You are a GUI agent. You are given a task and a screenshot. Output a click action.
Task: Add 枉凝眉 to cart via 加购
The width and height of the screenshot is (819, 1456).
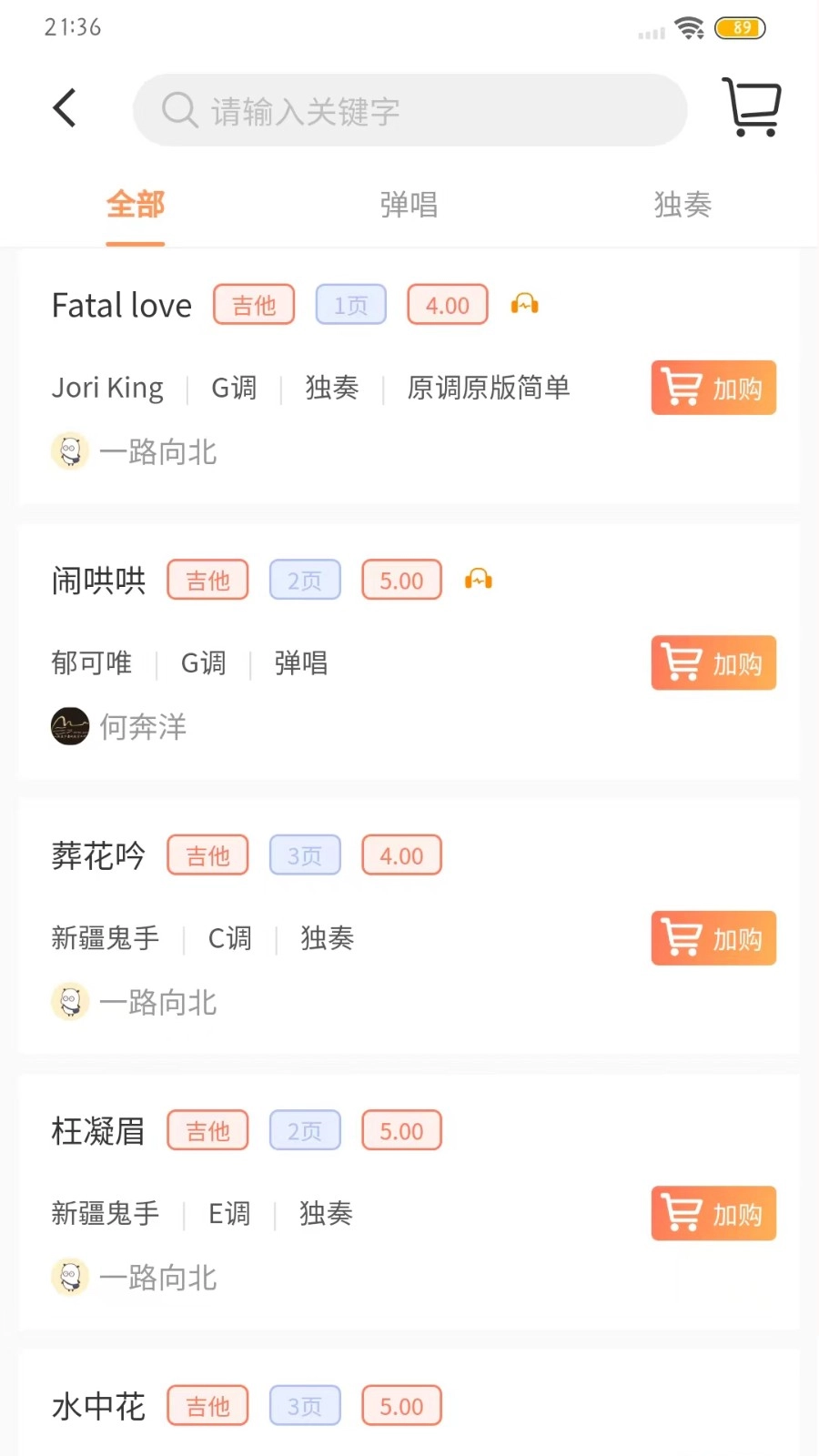point(713,1213)
